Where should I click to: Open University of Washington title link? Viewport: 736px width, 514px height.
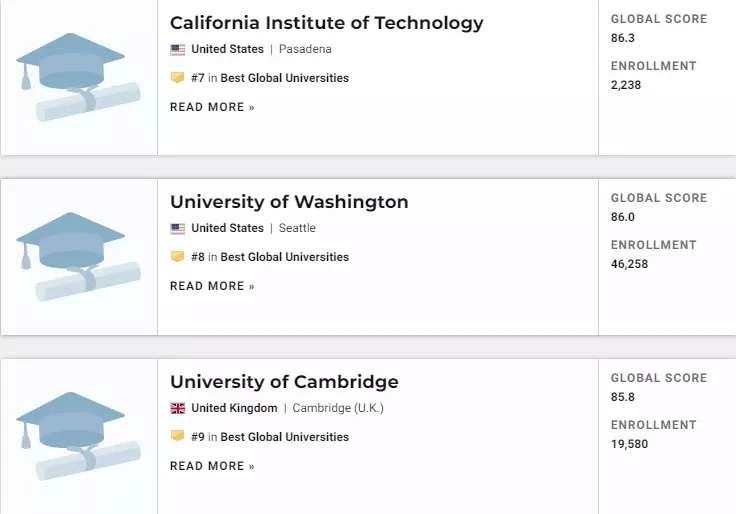[289, 202]
